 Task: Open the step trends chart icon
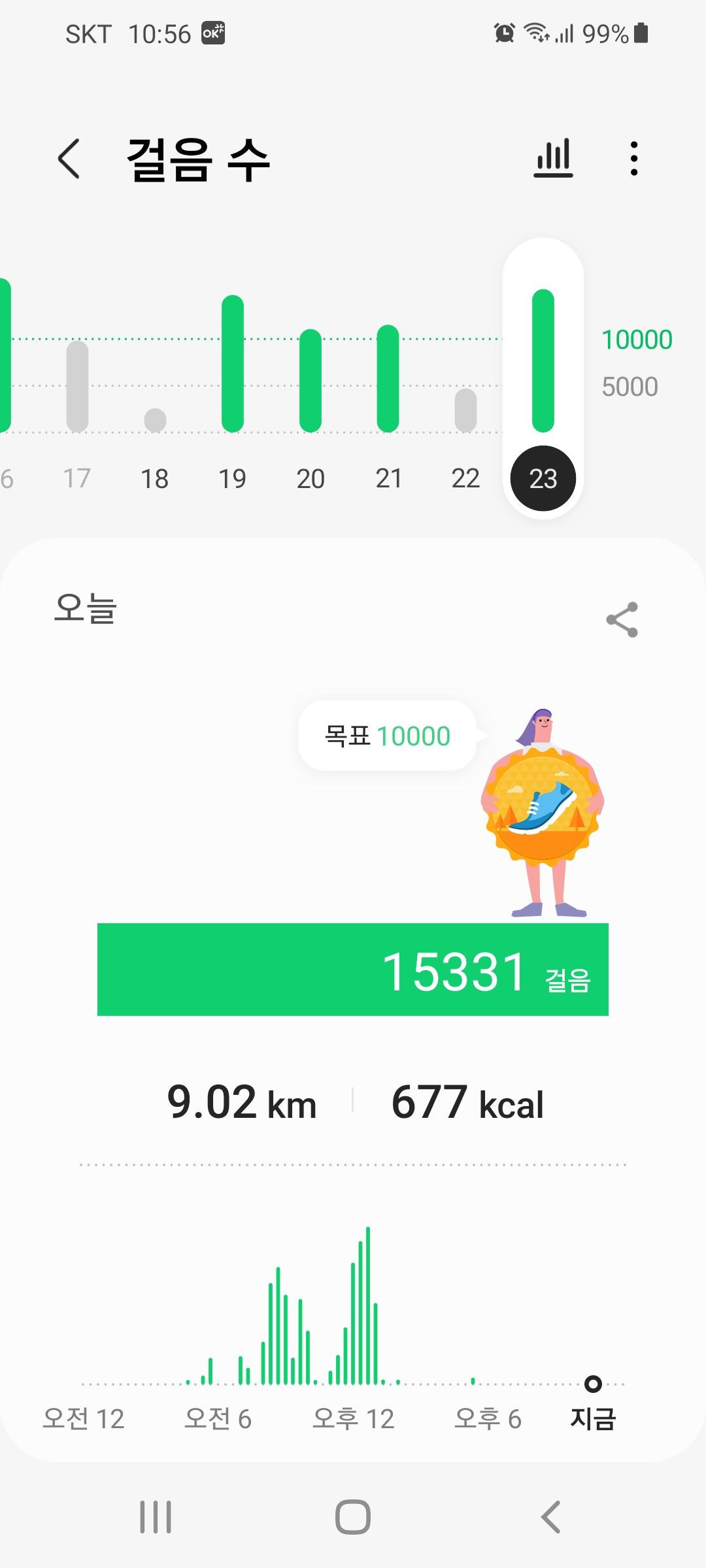pyautogui.click(x=554, y=159)
